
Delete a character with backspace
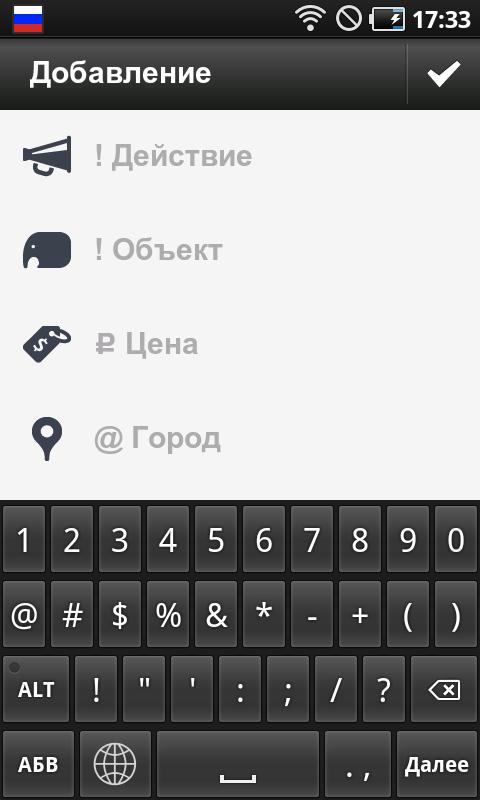point(444,689)
